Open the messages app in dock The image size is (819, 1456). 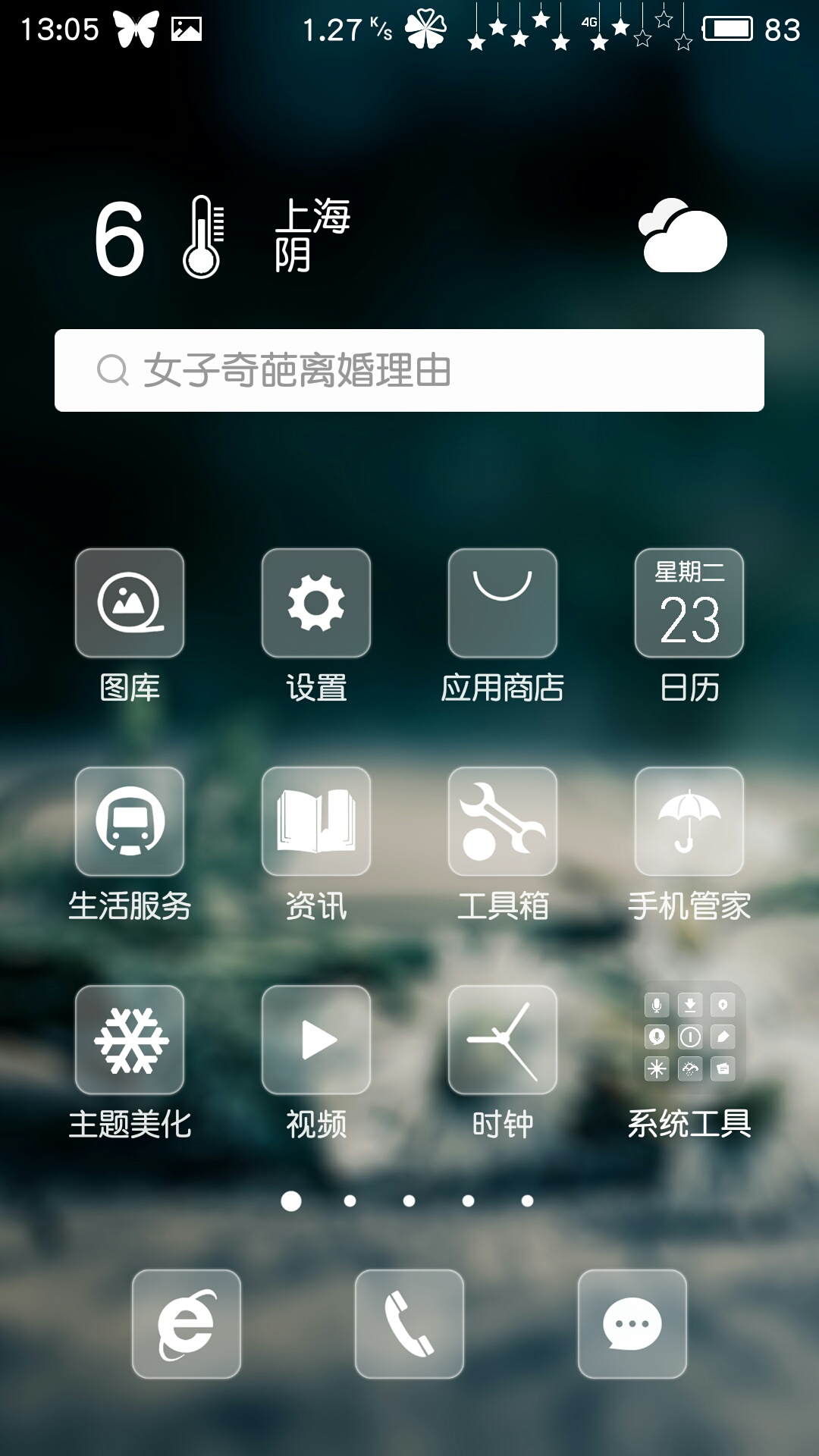click(632, 1324)
